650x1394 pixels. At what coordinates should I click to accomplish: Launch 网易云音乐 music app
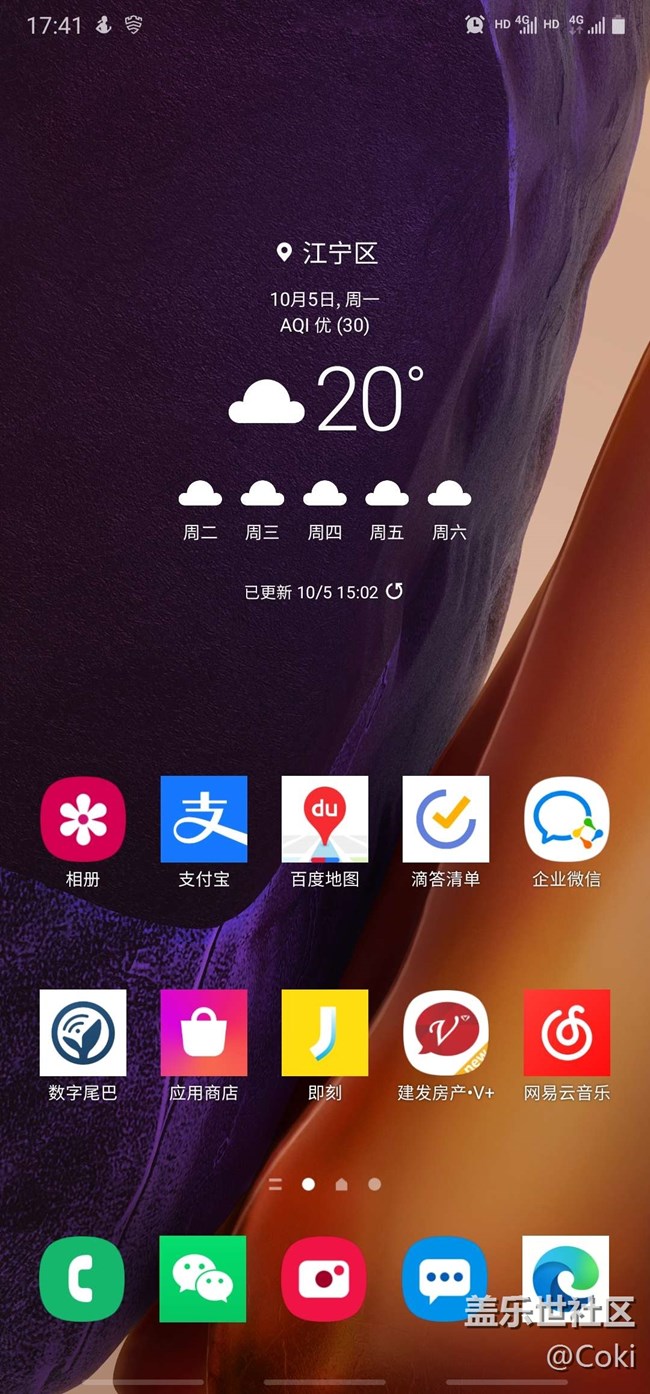click(567, 1033)
